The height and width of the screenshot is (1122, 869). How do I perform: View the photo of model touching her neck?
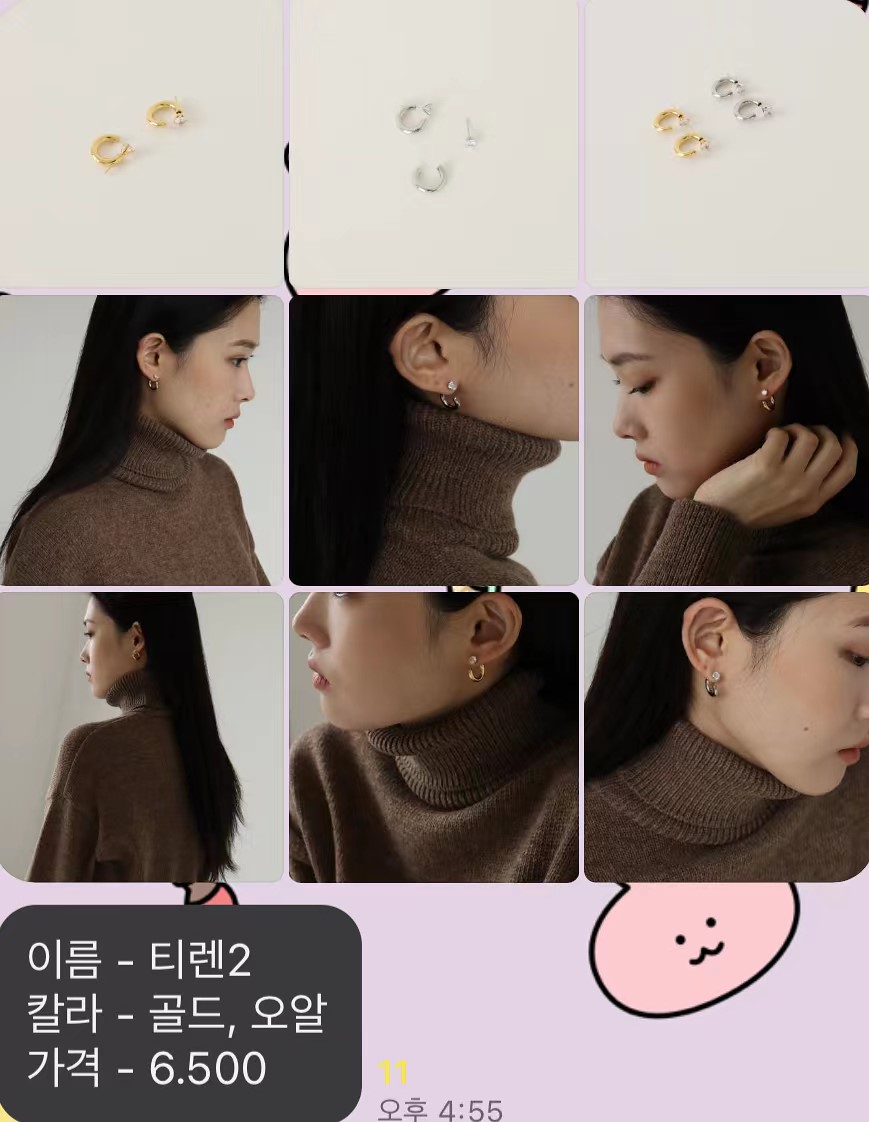[x=726, y=440]
